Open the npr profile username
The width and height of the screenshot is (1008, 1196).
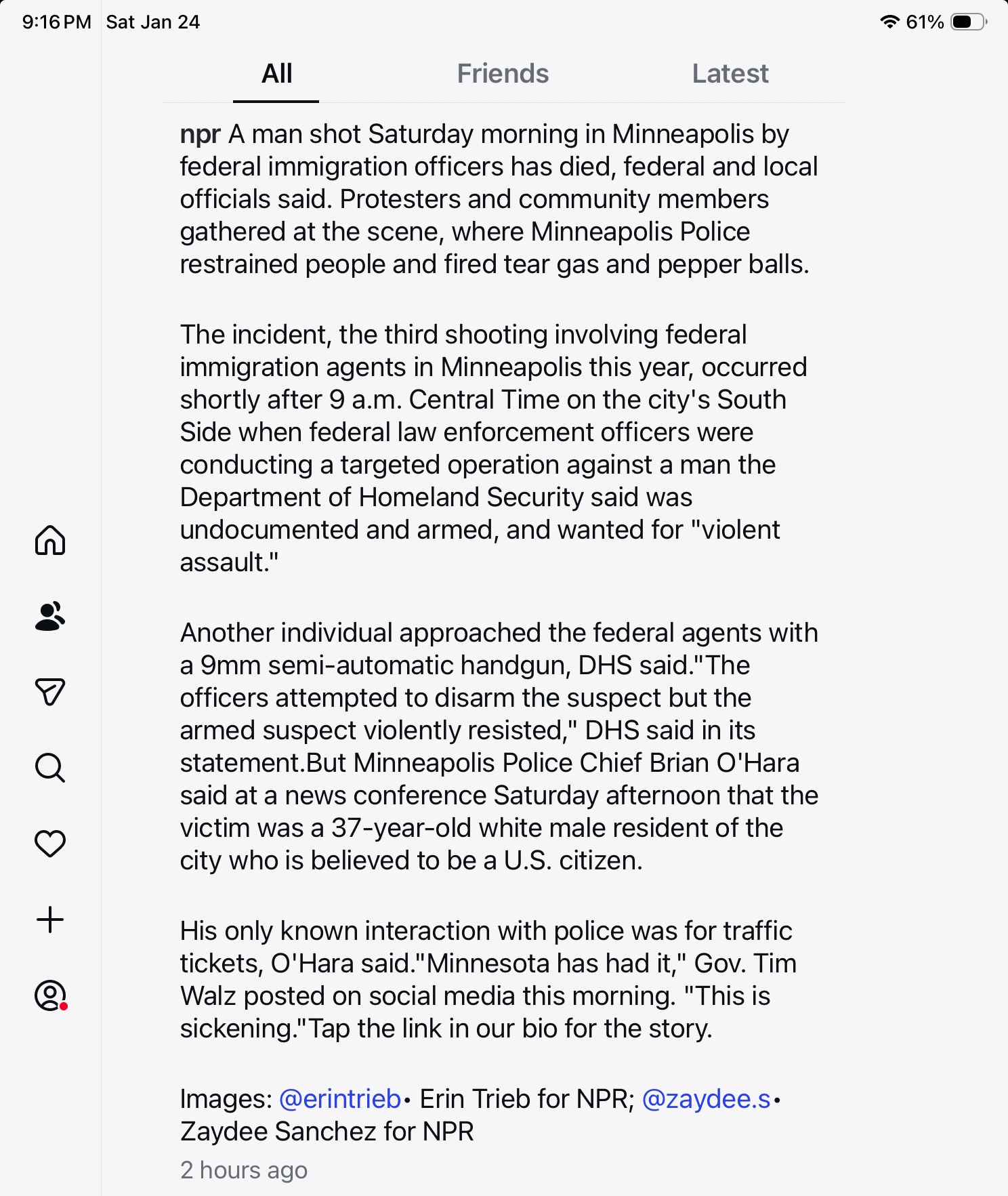tap(200, 134)
